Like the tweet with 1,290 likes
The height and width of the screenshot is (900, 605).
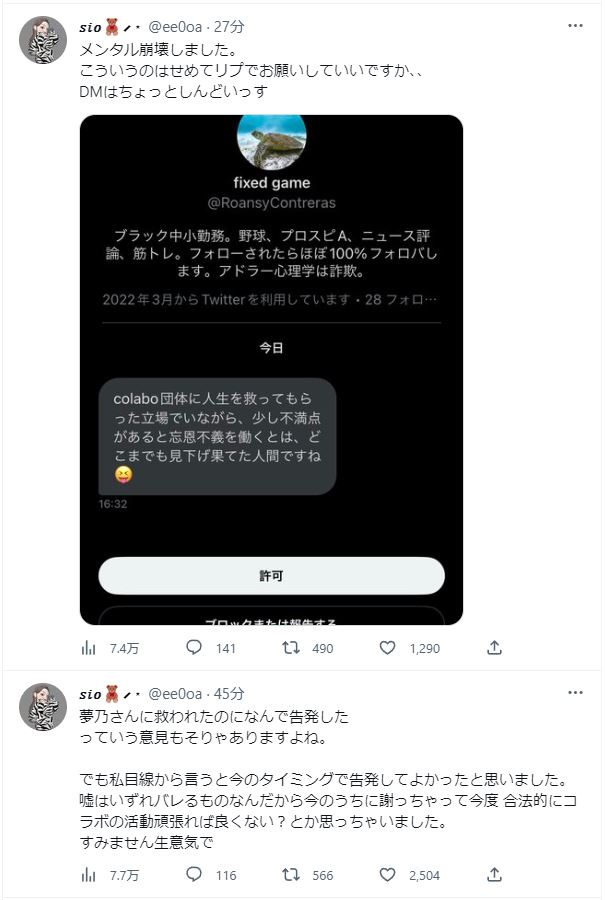388,648
